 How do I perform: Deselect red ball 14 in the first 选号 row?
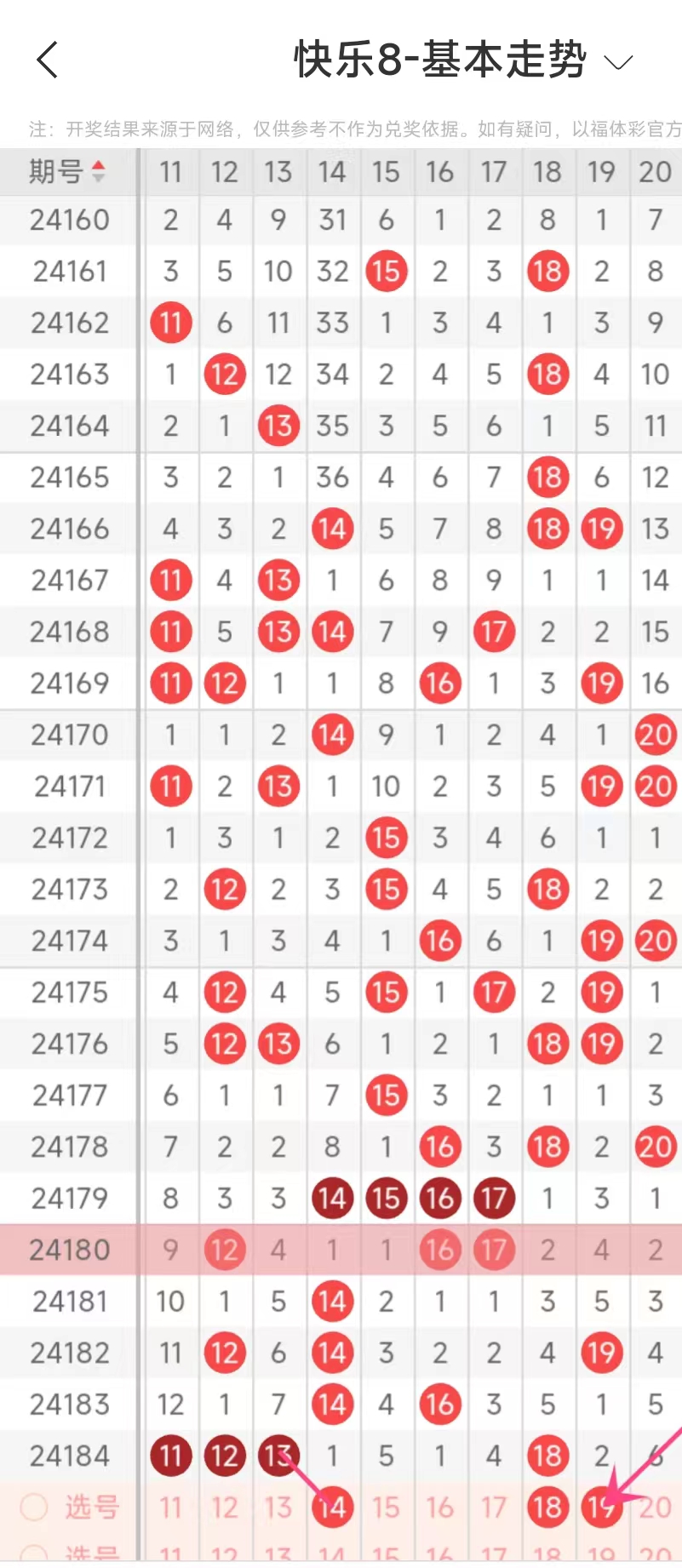click(x=332, y=1508)
